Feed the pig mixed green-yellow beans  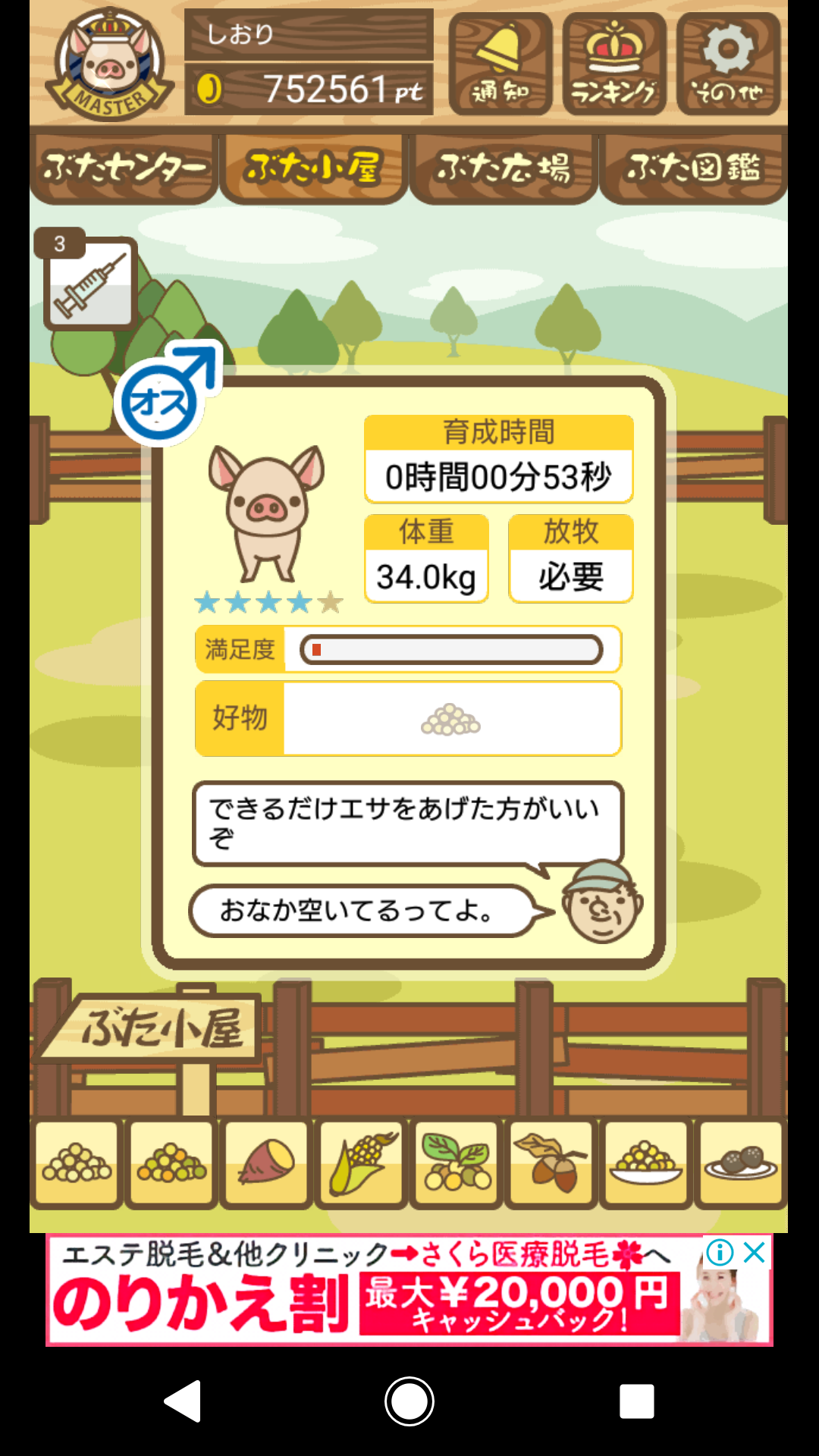tap(171, 1163)
